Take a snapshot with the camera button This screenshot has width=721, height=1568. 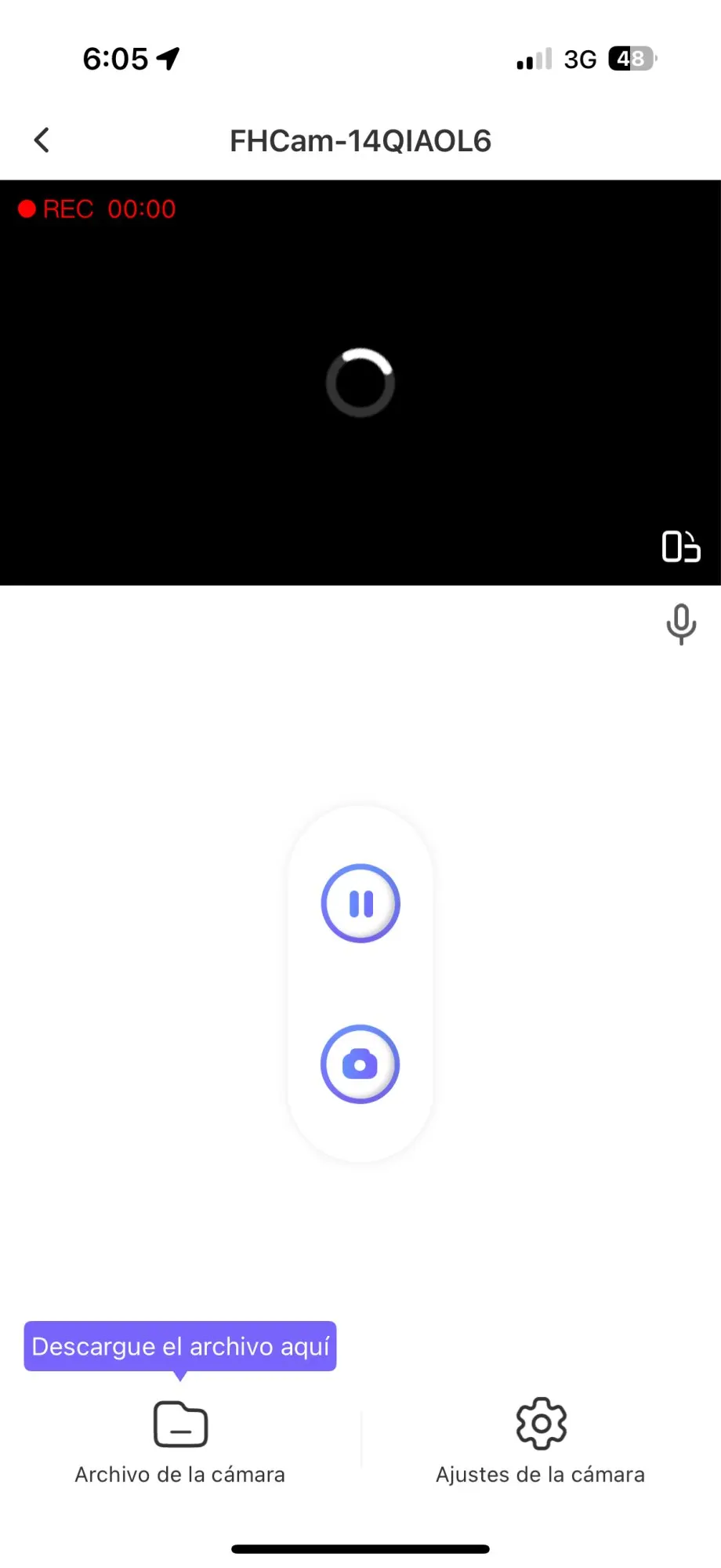(360, 1064)
